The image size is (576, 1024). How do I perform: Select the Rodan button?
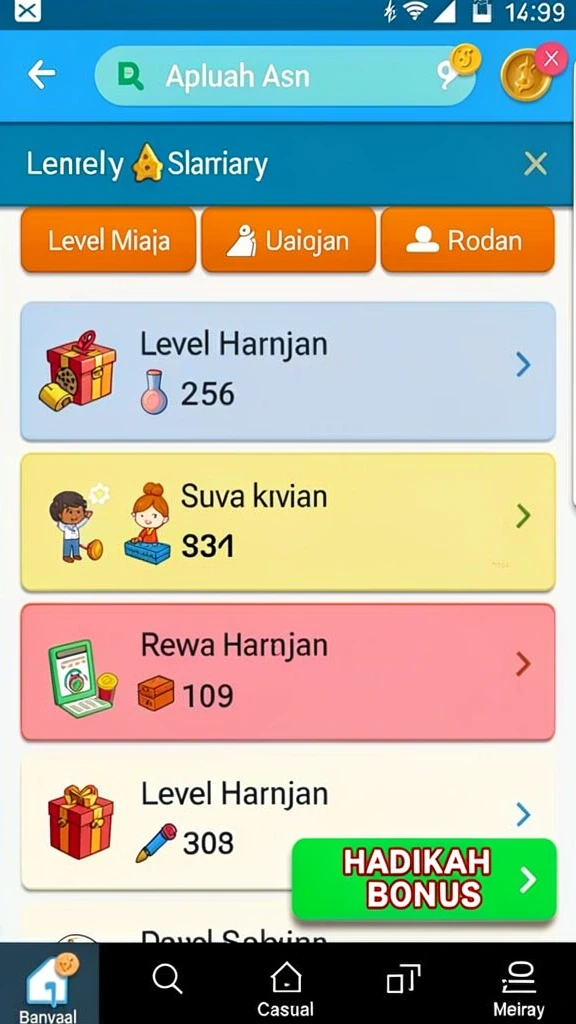tap(468, 240)
